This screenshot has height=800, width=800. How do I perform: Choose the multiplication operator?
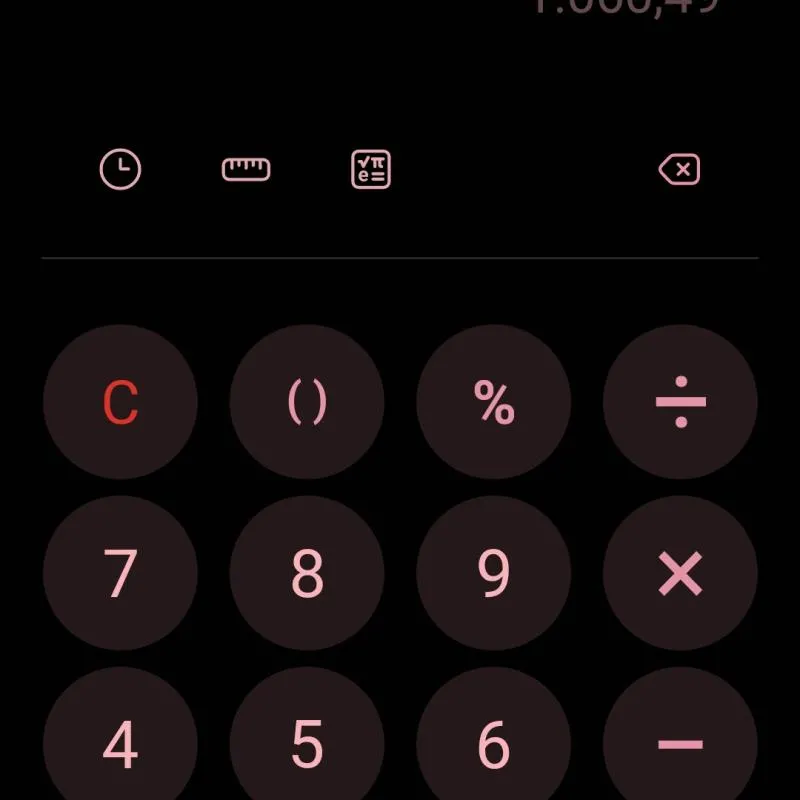(x=680, y=573)
